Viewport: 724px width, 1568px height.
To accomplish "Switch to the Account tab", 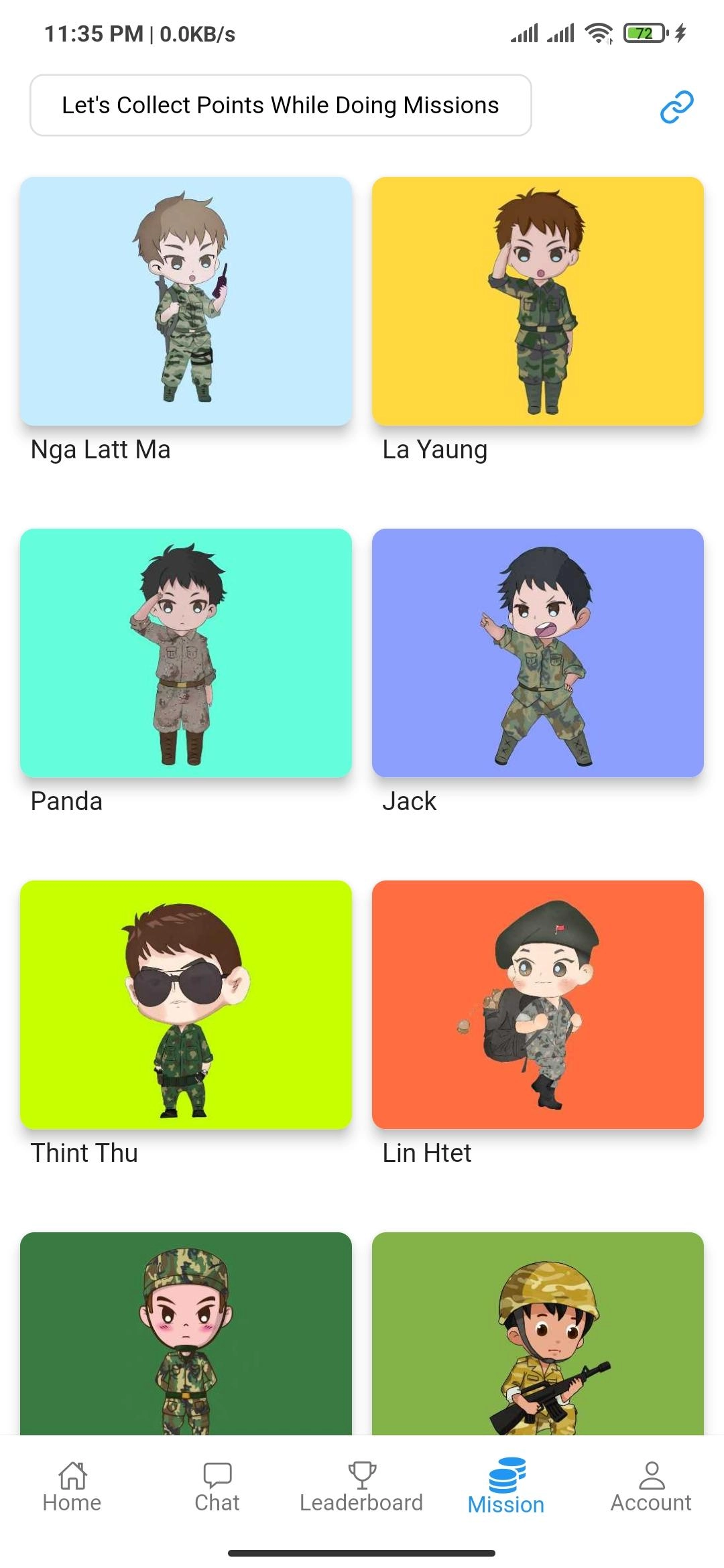I will (x=650, y=1486).
